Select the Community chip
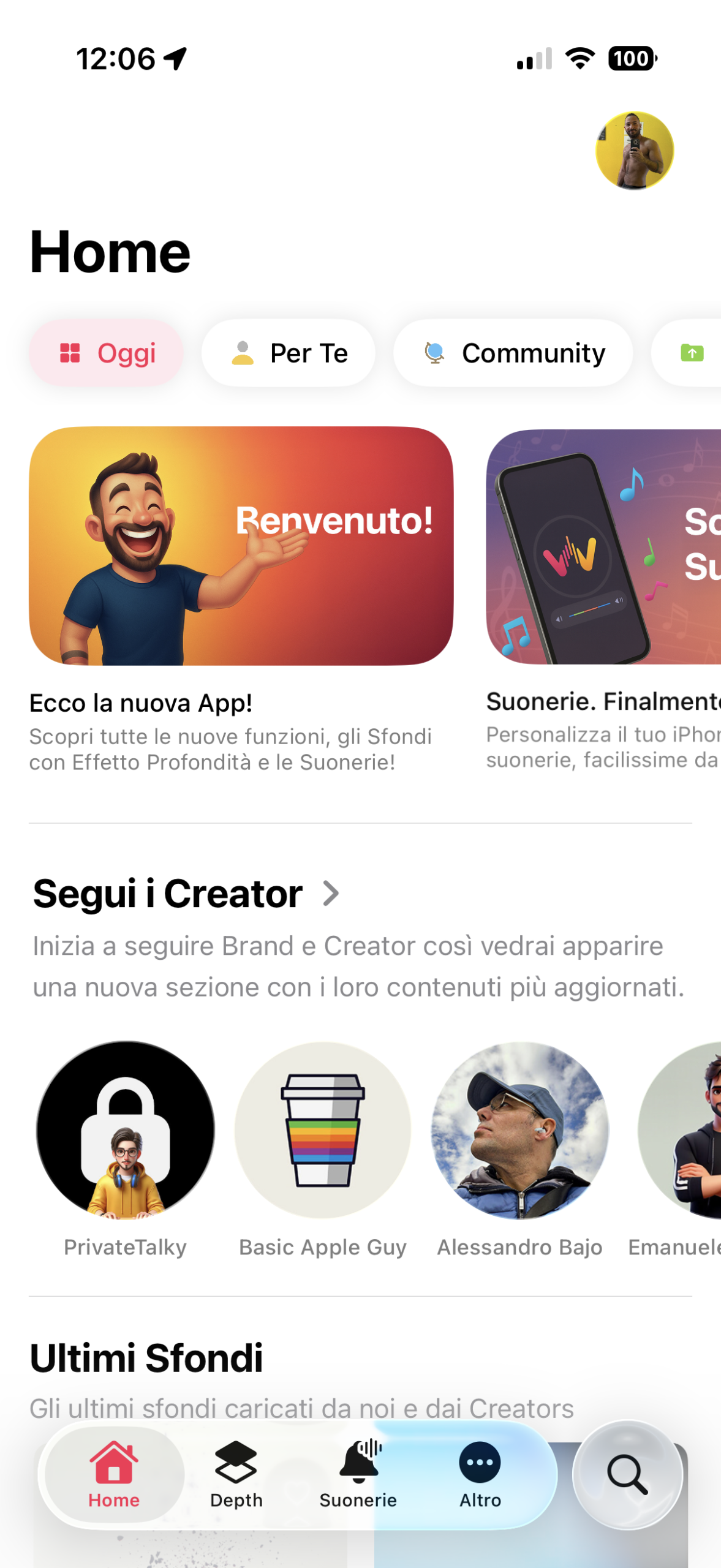Screen dimensions: 721x1568 (513, 353)
